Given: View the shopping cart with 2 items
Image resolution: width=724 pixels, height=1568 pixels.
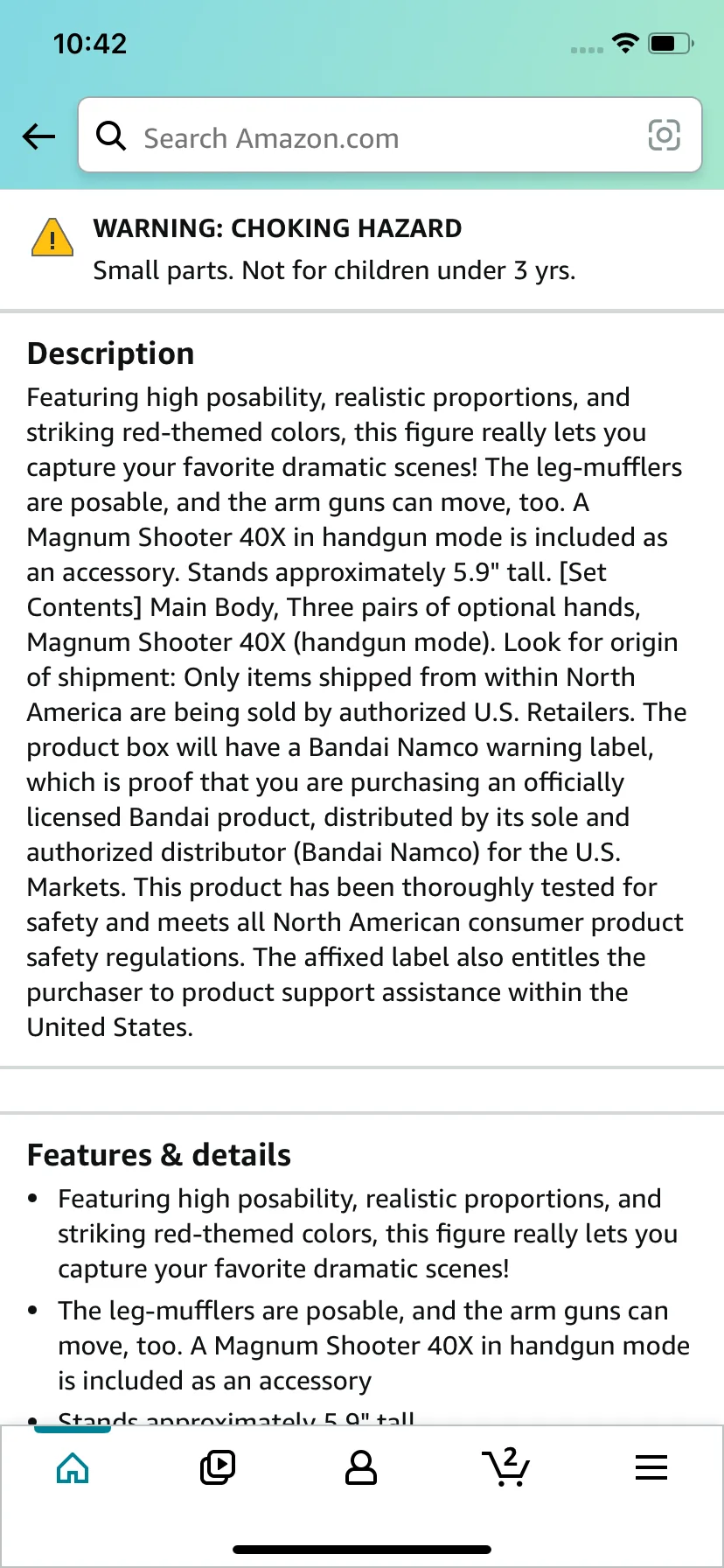Looking at the screenshot, I should (x=506, y=1467).
